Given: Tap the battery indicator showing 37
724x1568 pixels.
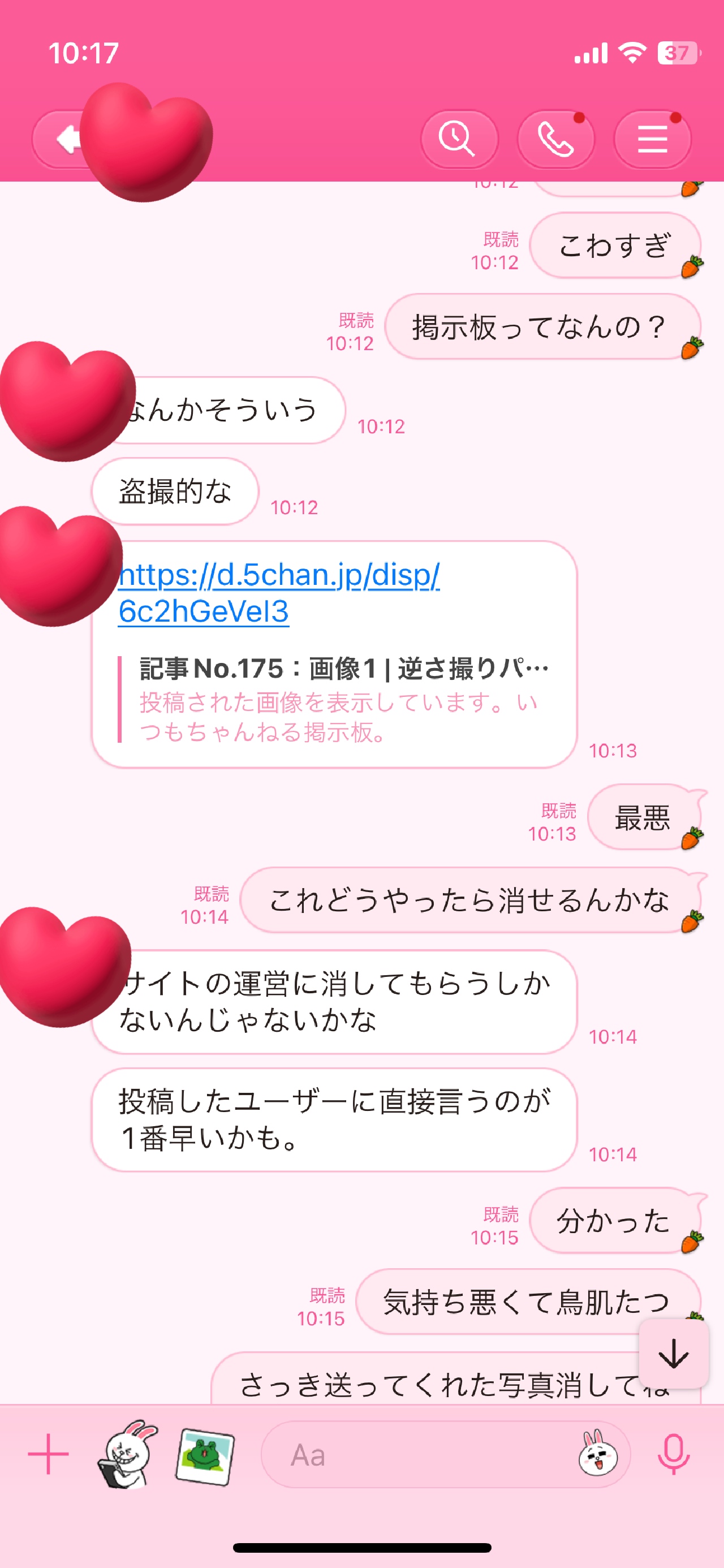Looking at the screenshot, I should coord(680,54).
